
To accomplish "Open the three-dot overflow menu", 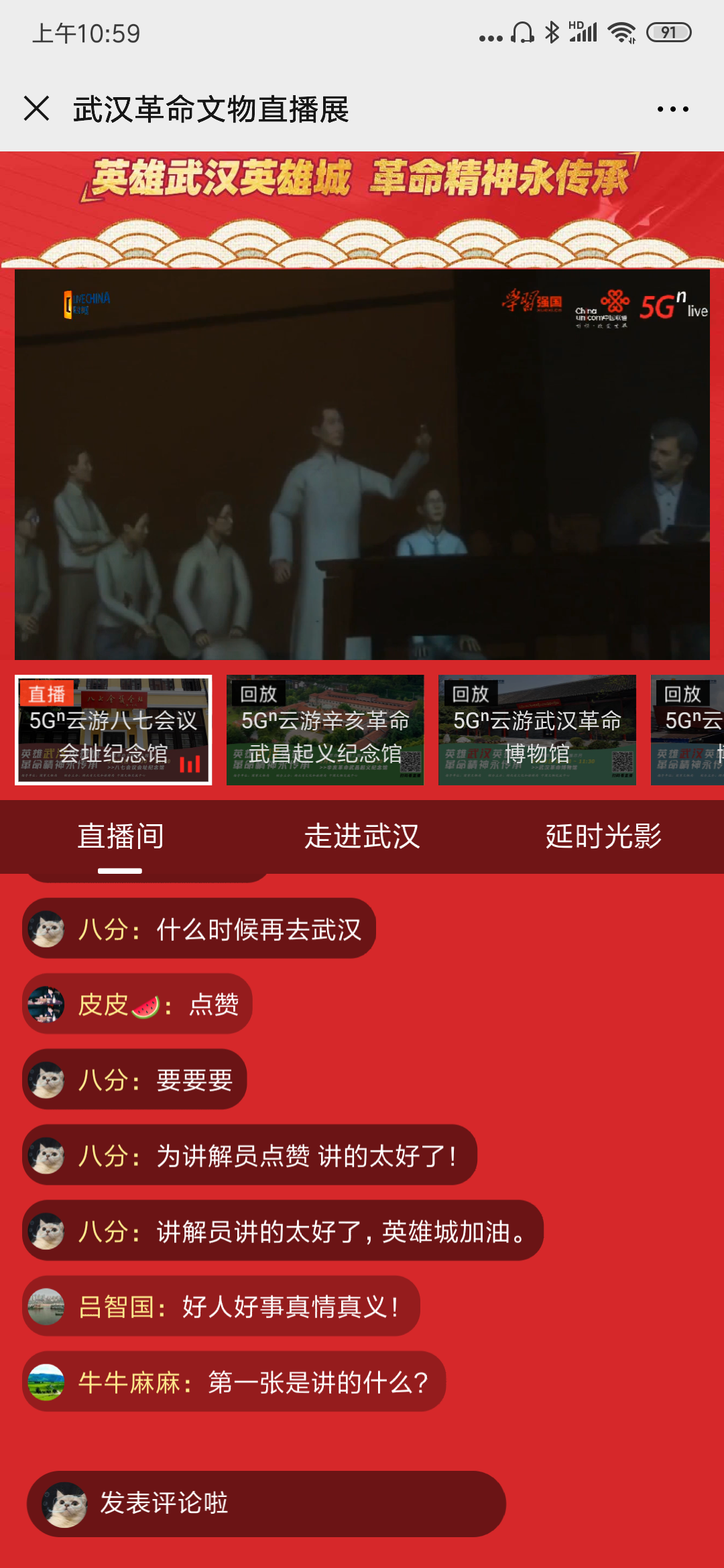I will coord(672,109).
